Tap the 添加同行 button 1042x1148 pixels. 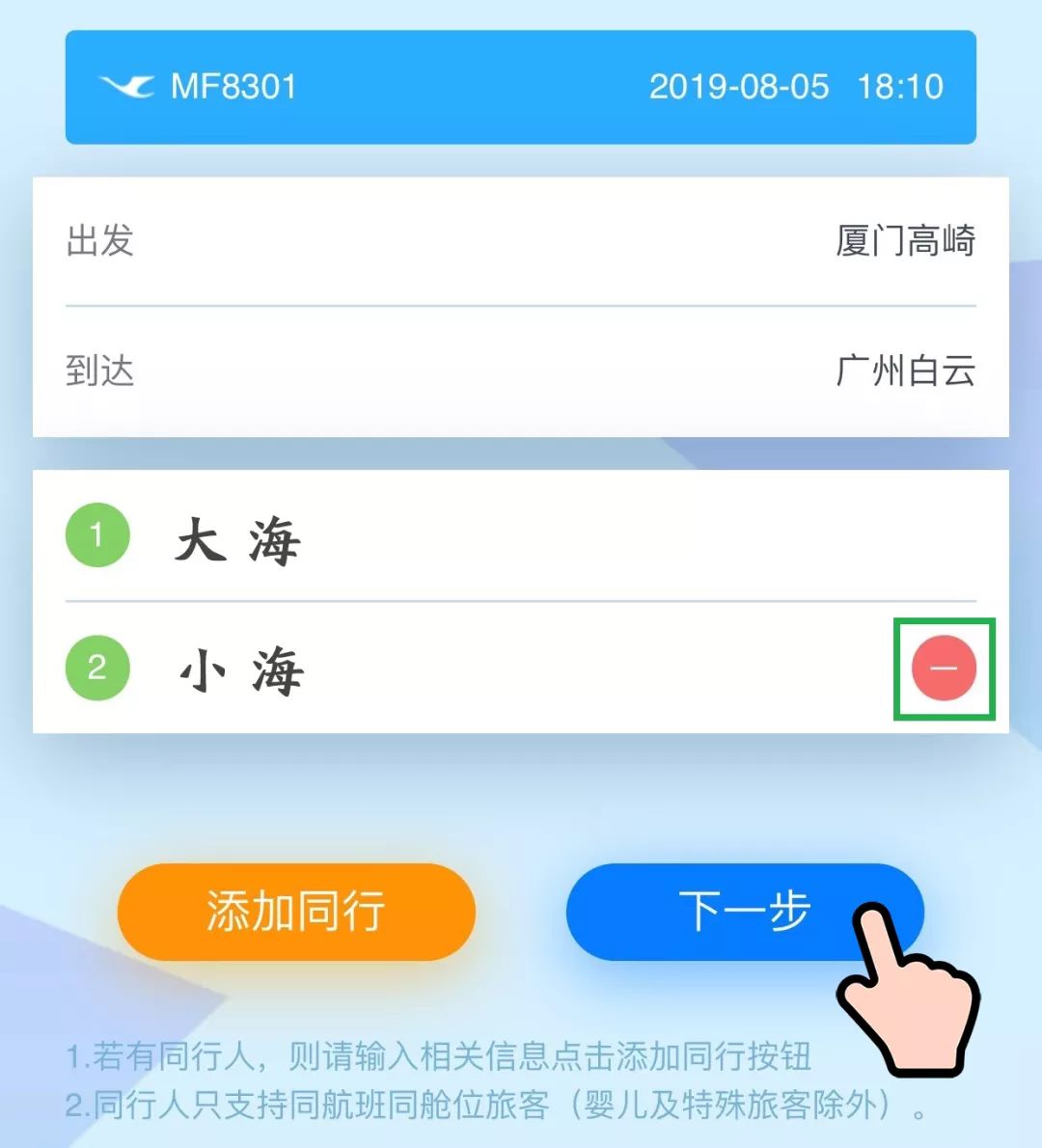[x=296, y=912]
